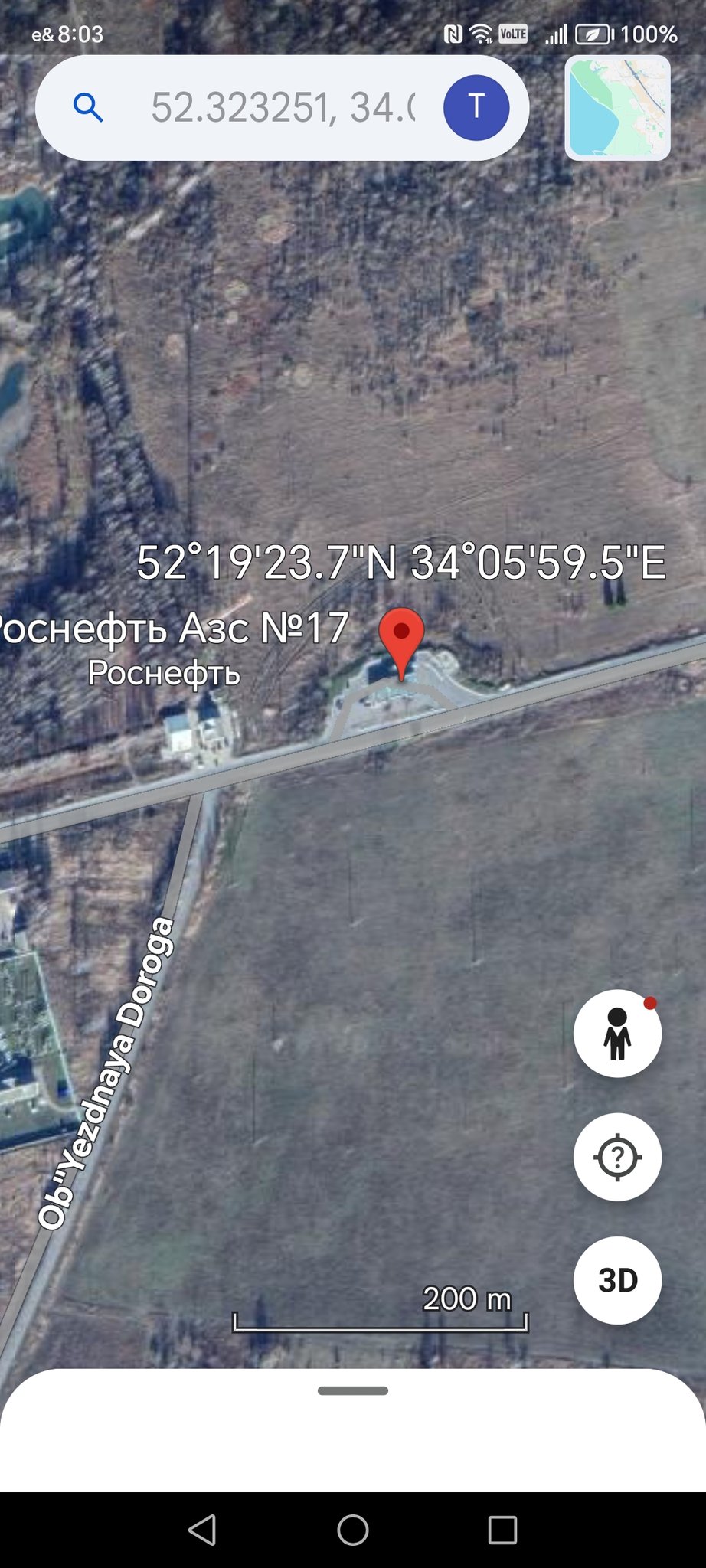Viewport: 706px width, 1568px height.
Task: Tap the coordinates search field
Action: [x=282, y=108]
